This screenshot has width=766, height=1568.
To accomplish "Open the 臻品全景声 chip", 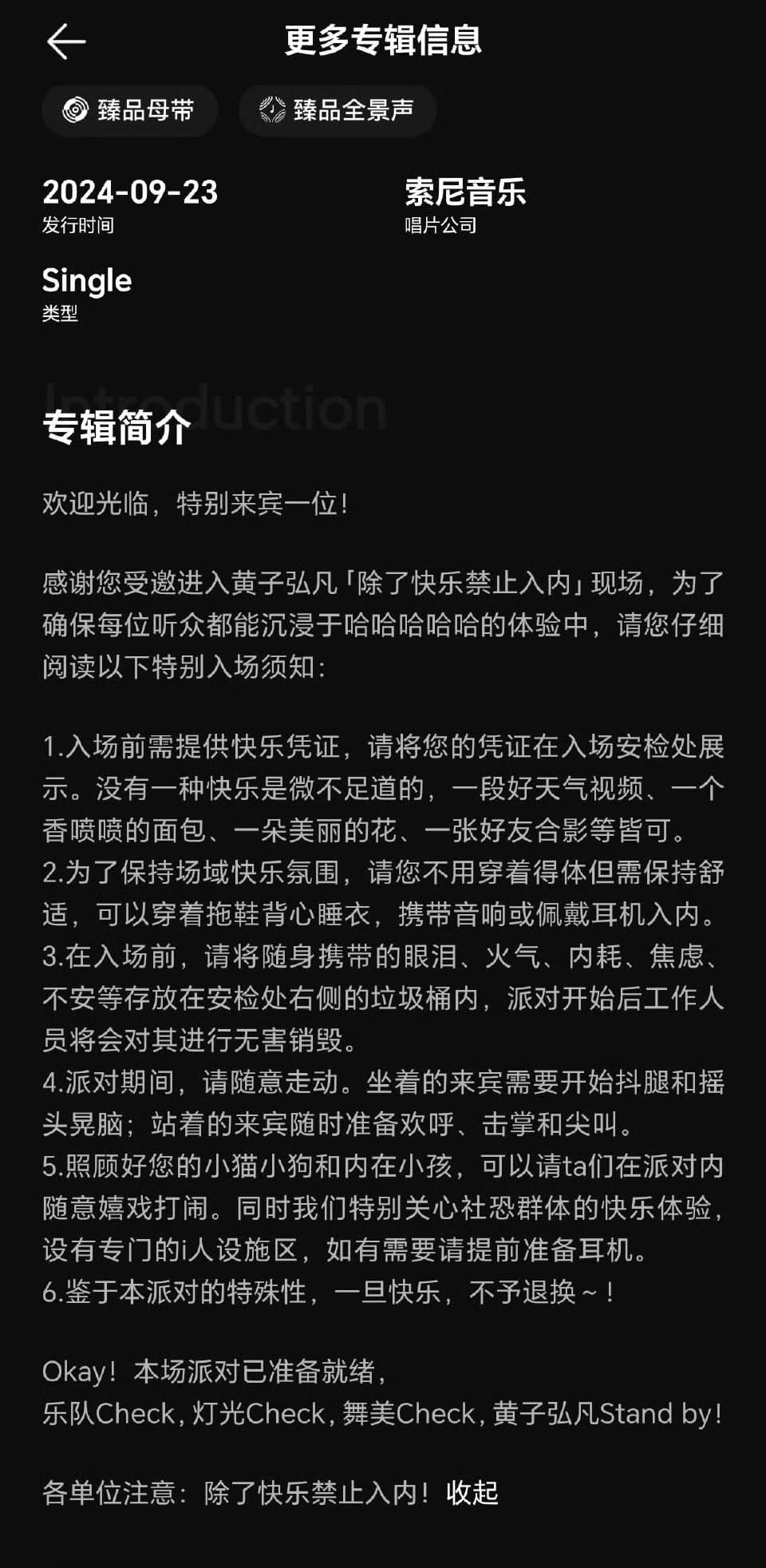I will 338,110.
